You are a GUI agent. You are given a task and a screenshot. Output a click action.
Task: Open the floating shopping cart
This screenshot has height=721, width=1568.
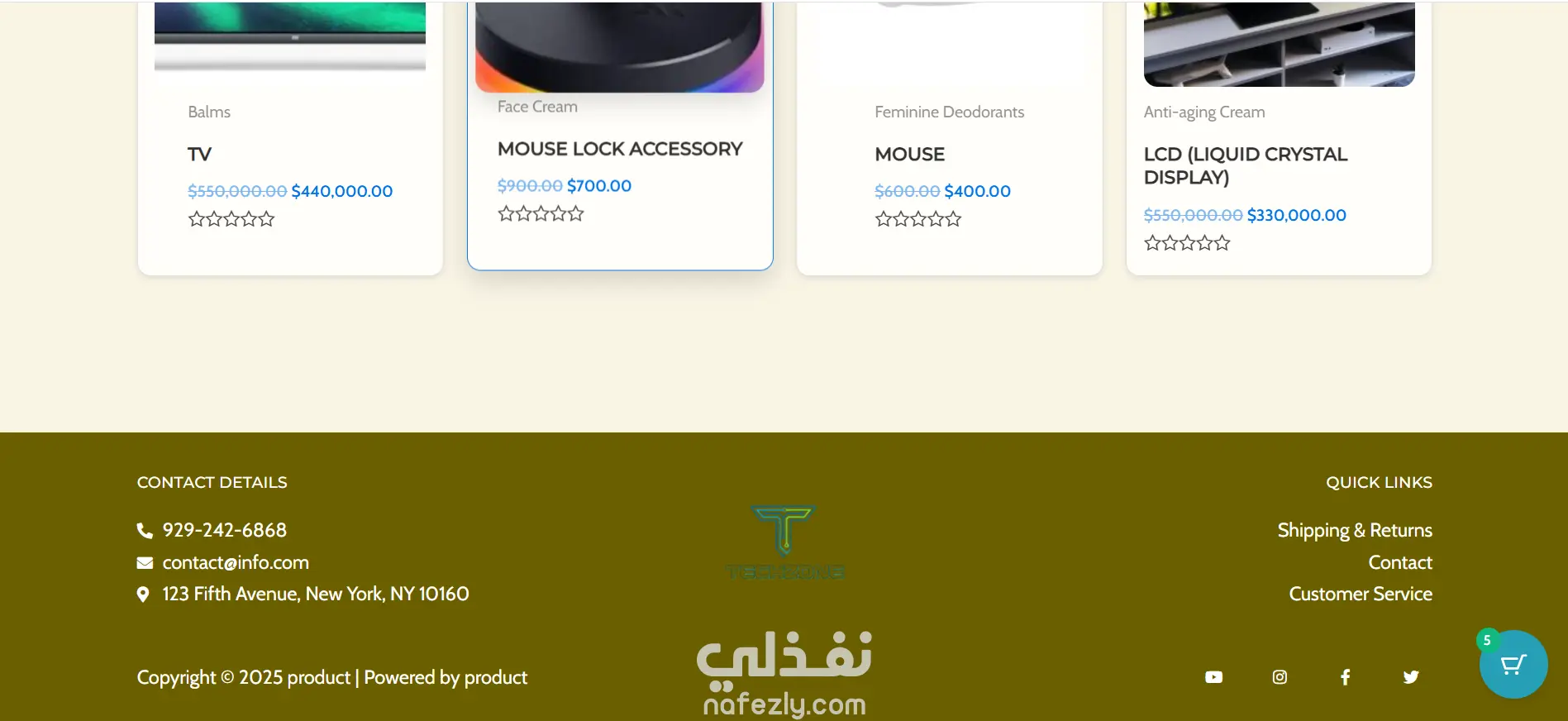click(x=1513, y=665)
